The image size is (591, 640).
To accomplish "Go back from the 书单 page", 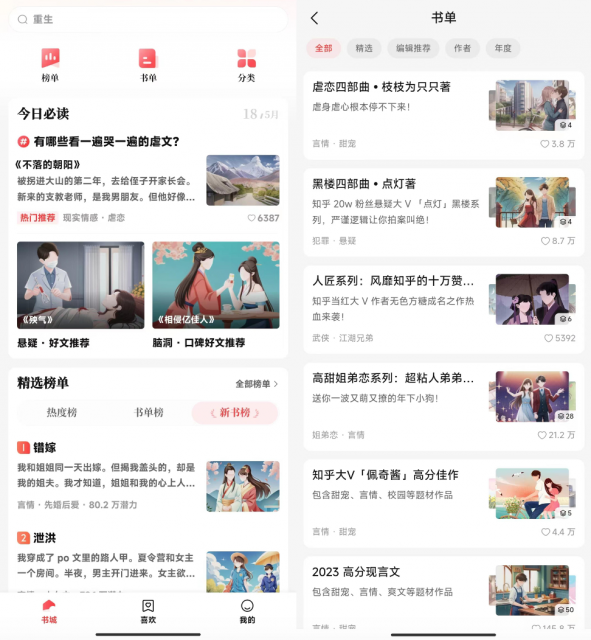I will point(314,18).
